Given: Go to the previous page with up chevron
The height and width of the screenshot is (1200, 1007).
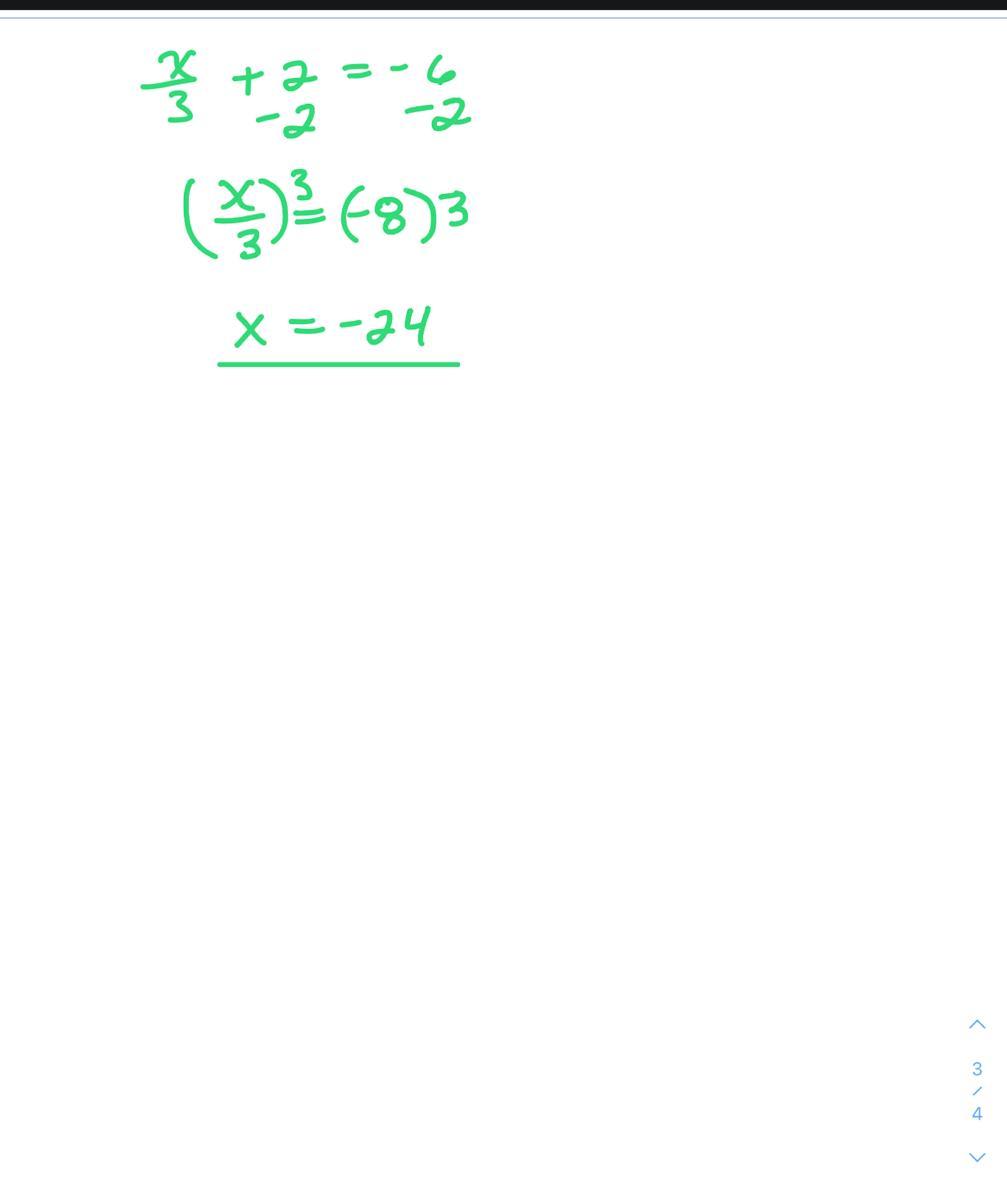Looking at the screenshot, I should pyautogui.click(x=977, y=1024).
